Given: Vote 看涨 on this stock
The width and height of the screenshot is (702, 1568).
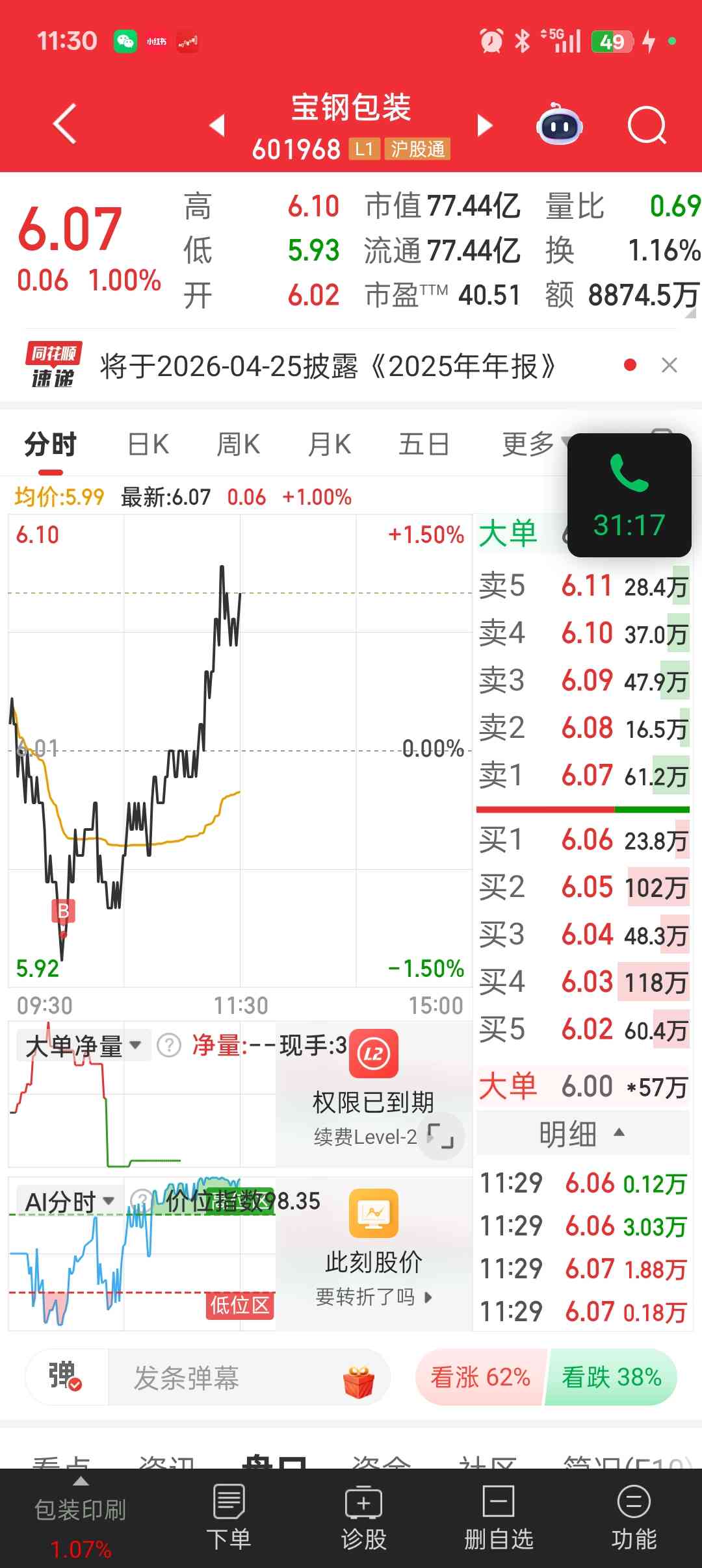Looking at the screenshot, I should point(480,1377).
